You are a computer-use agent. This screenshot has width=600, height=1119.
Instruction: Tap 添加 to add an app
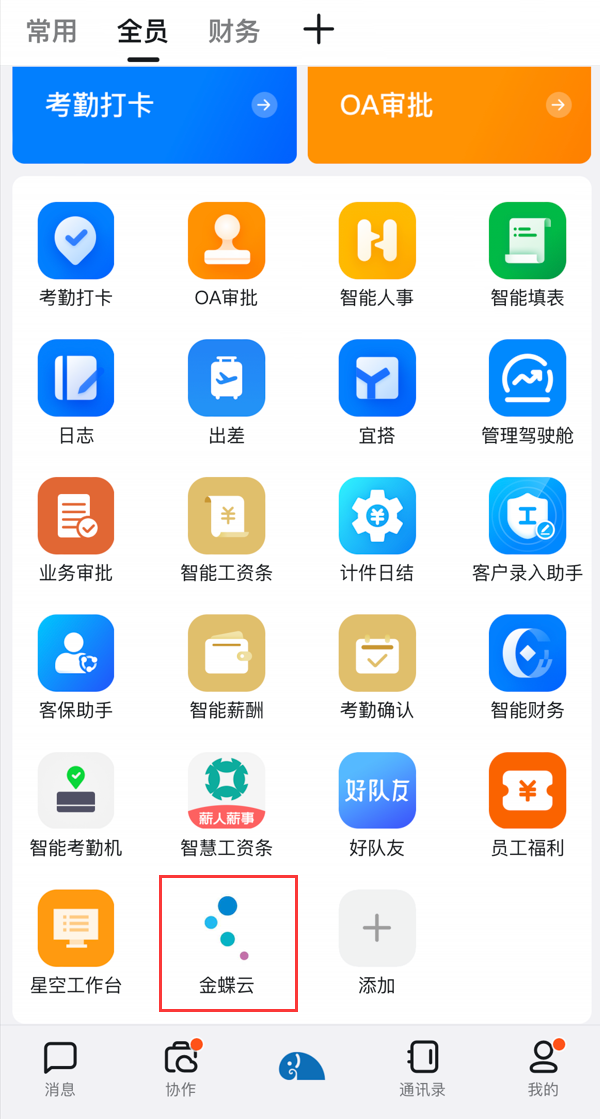click(377, 943)
